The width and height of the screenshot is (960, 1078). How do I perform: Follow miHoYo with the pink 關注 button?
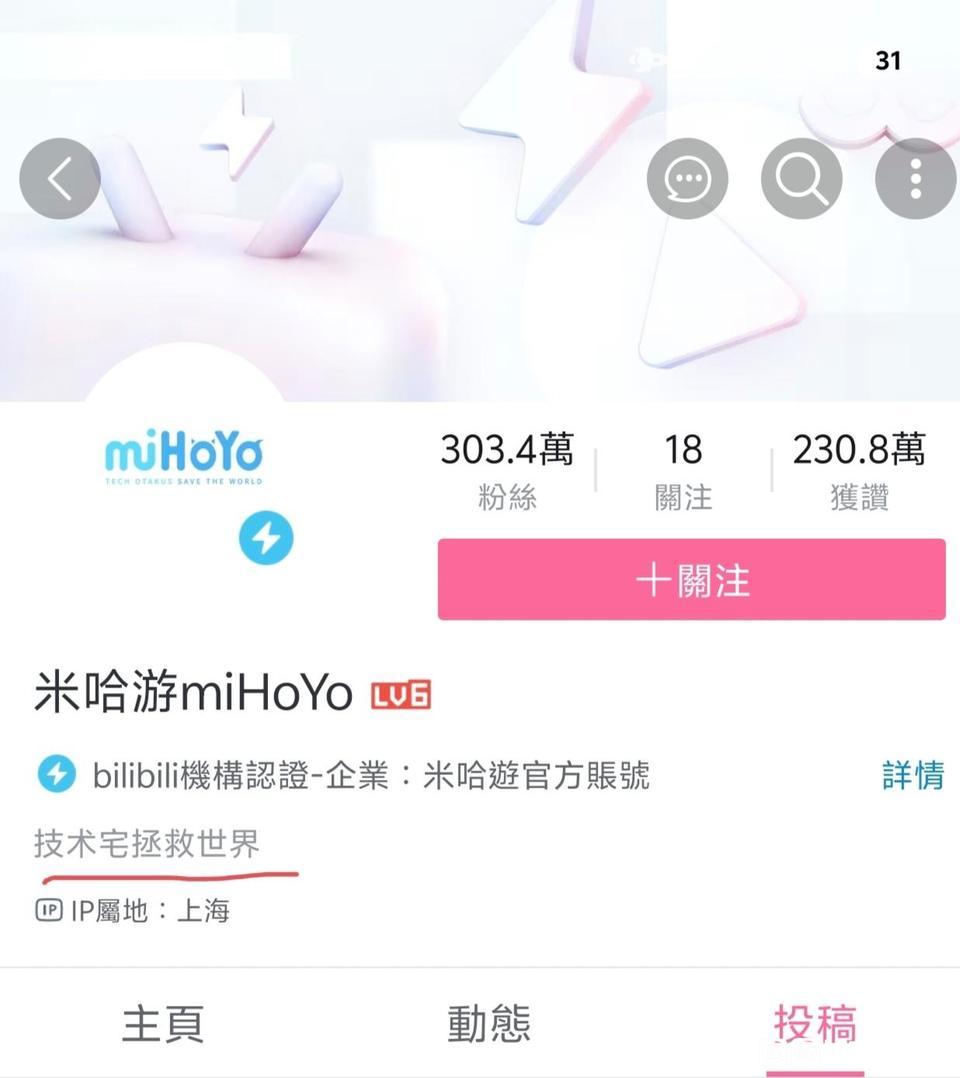click(691, 579)
